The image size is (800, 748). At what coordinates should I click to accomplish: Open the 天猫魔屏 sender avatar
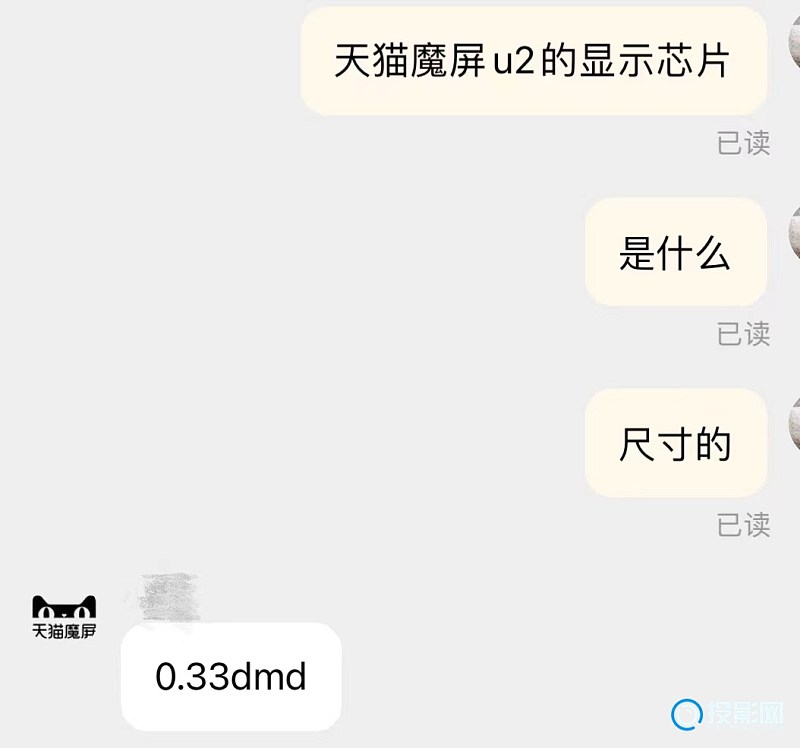pos(64,616)
